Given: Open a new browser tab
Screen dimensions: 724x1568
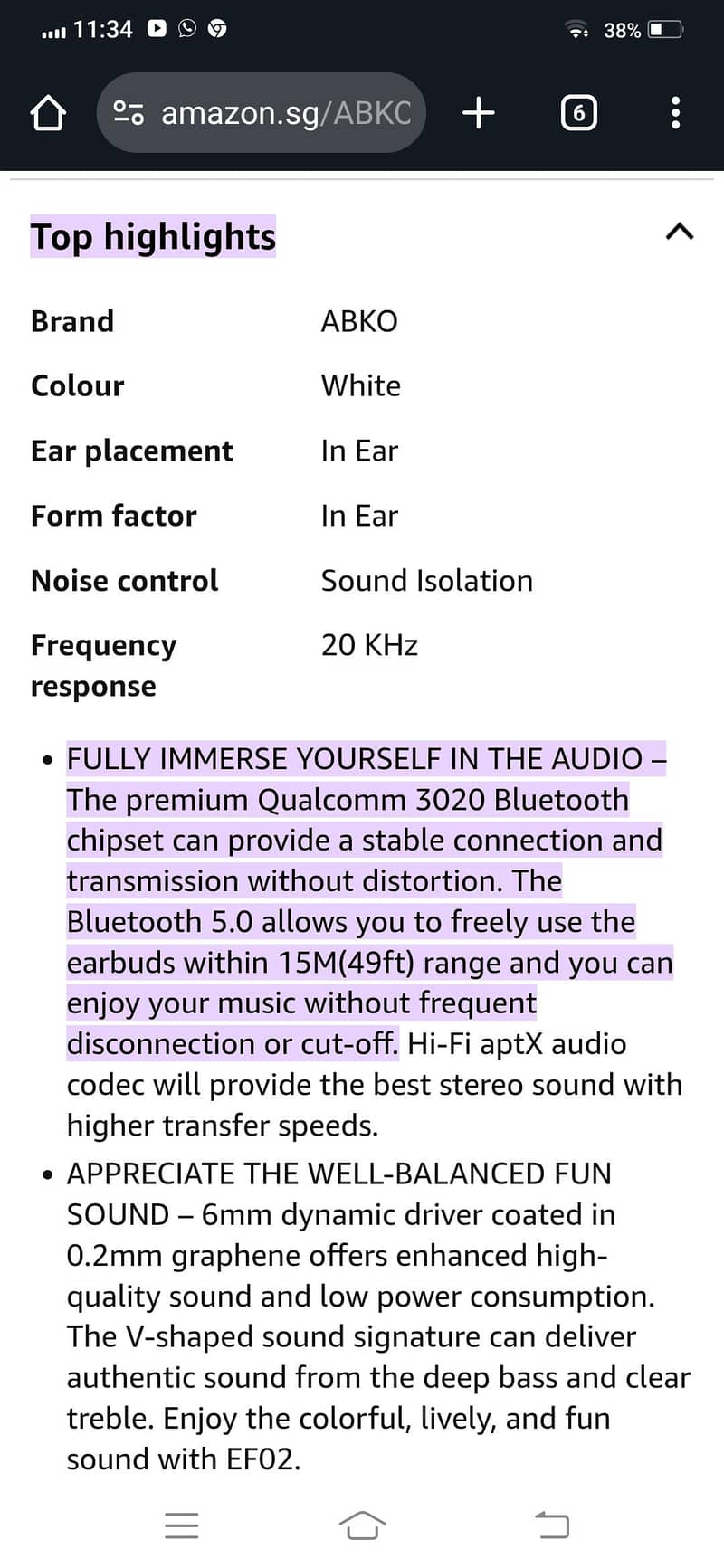Looking at the screenshot, I should (479, 113).
